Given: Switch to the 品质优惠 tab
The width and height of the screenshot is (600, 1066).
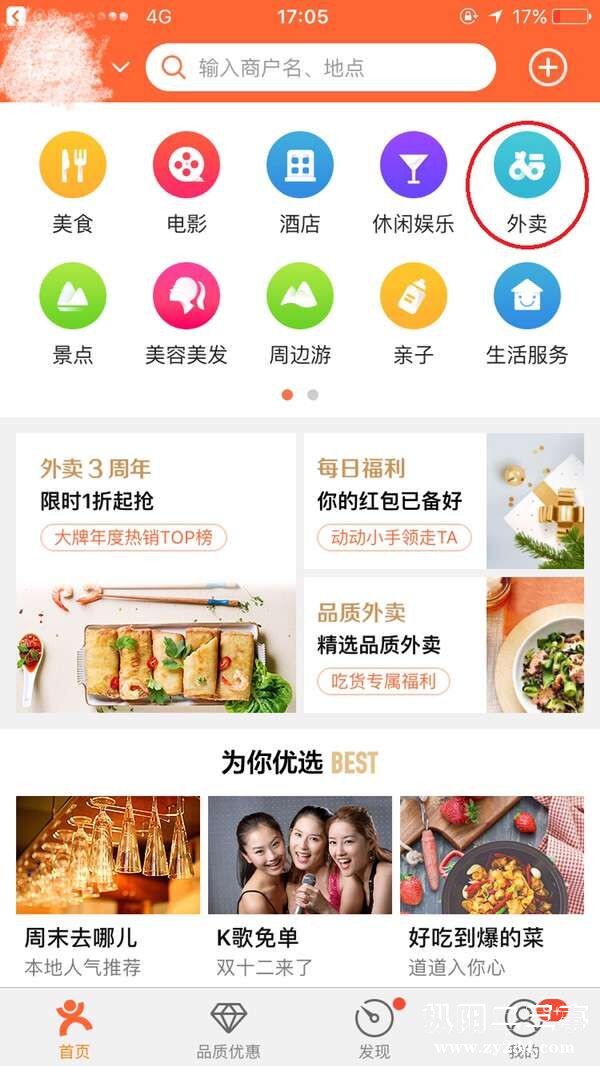Looking at the screenshot, I should [228, 1030].
